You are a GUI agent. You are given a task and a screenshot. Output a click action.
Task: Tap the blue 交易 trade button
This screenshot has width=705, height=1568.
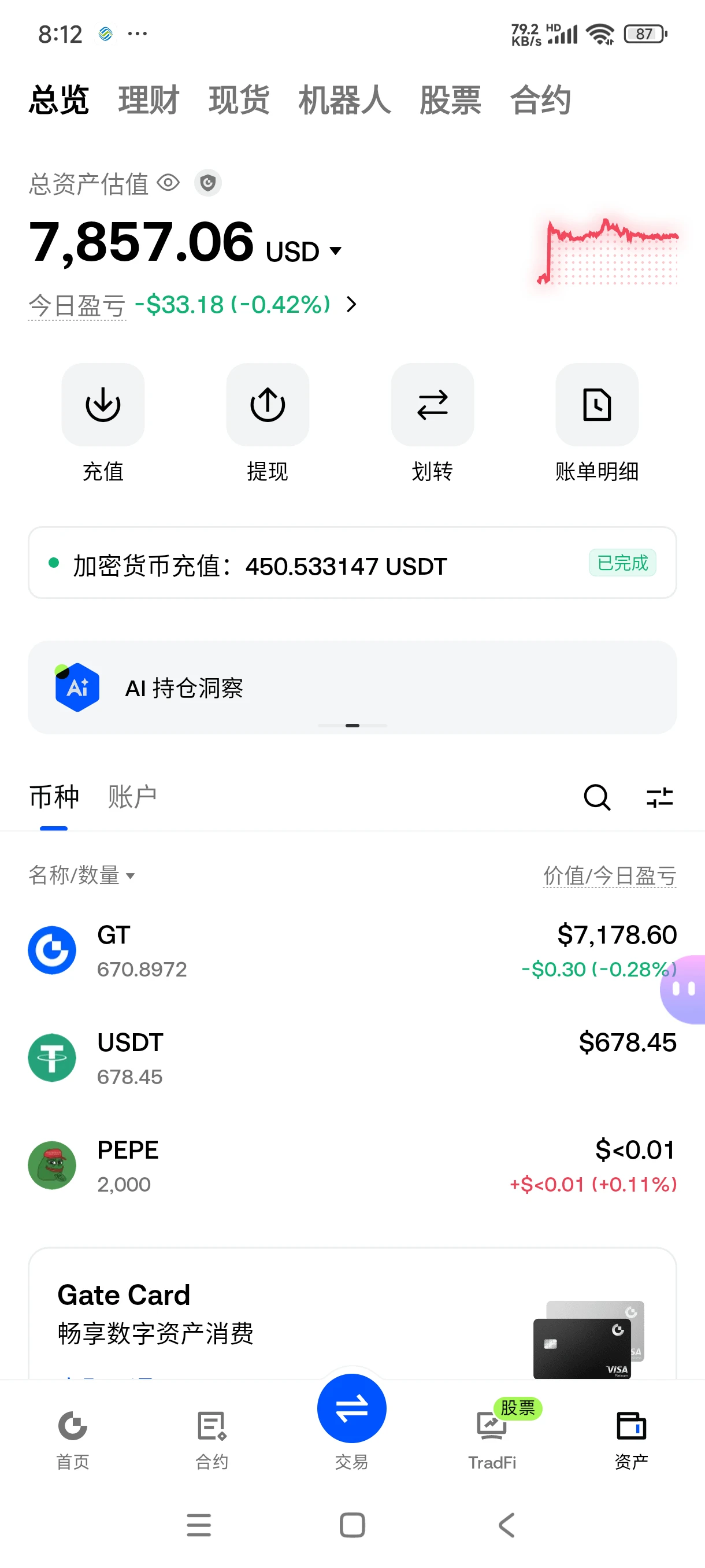(351, 1408)
